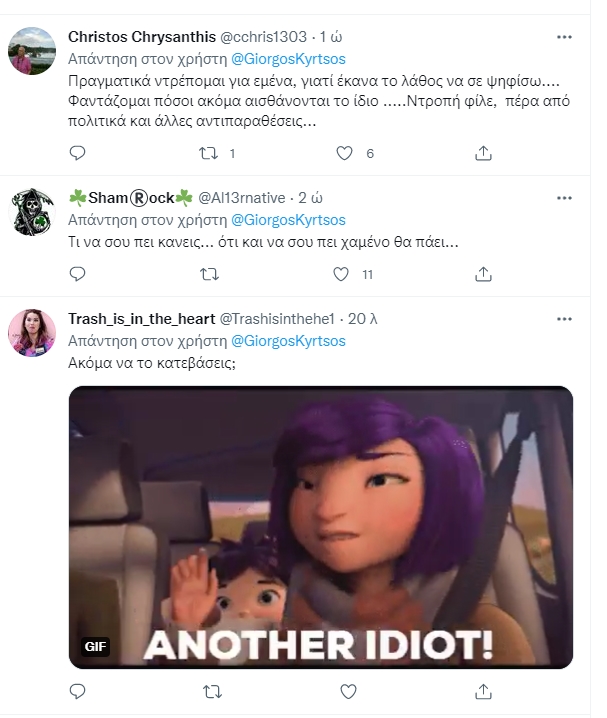Share Trash_is_in_the_heart's tweet
This screenshot has height=718, width=607.
[x=483, y=691]
